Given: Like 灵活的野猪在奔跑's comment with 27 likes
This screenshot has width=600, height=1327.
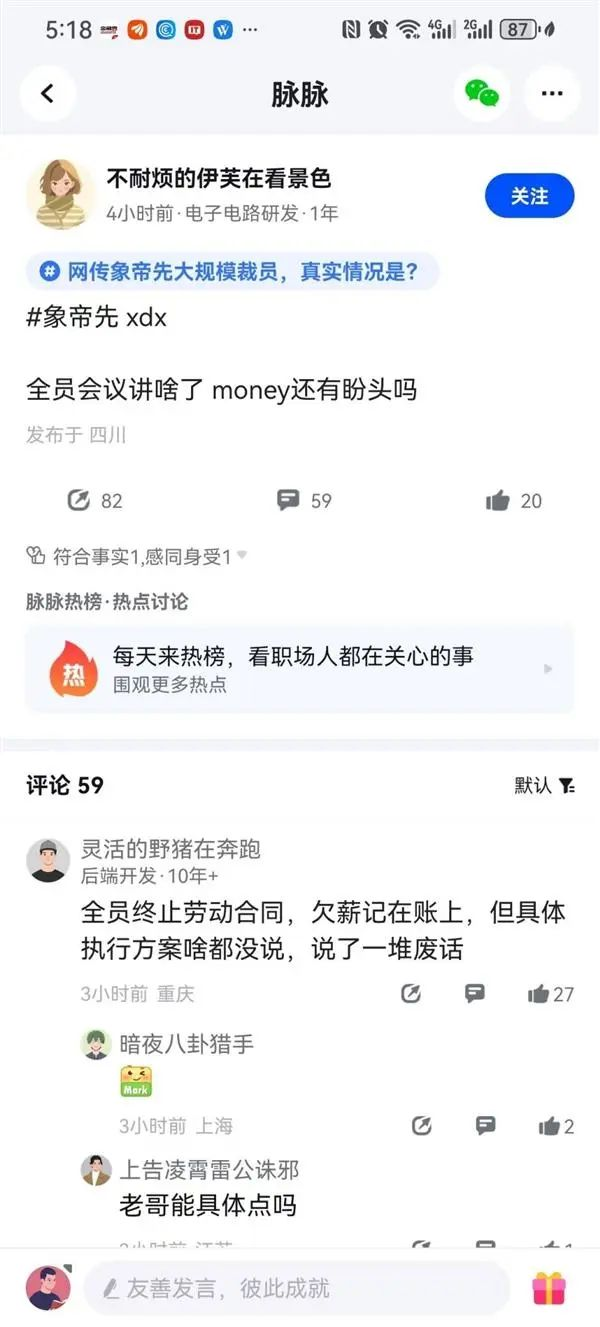Looking at the screenshot, I should 551,993.
